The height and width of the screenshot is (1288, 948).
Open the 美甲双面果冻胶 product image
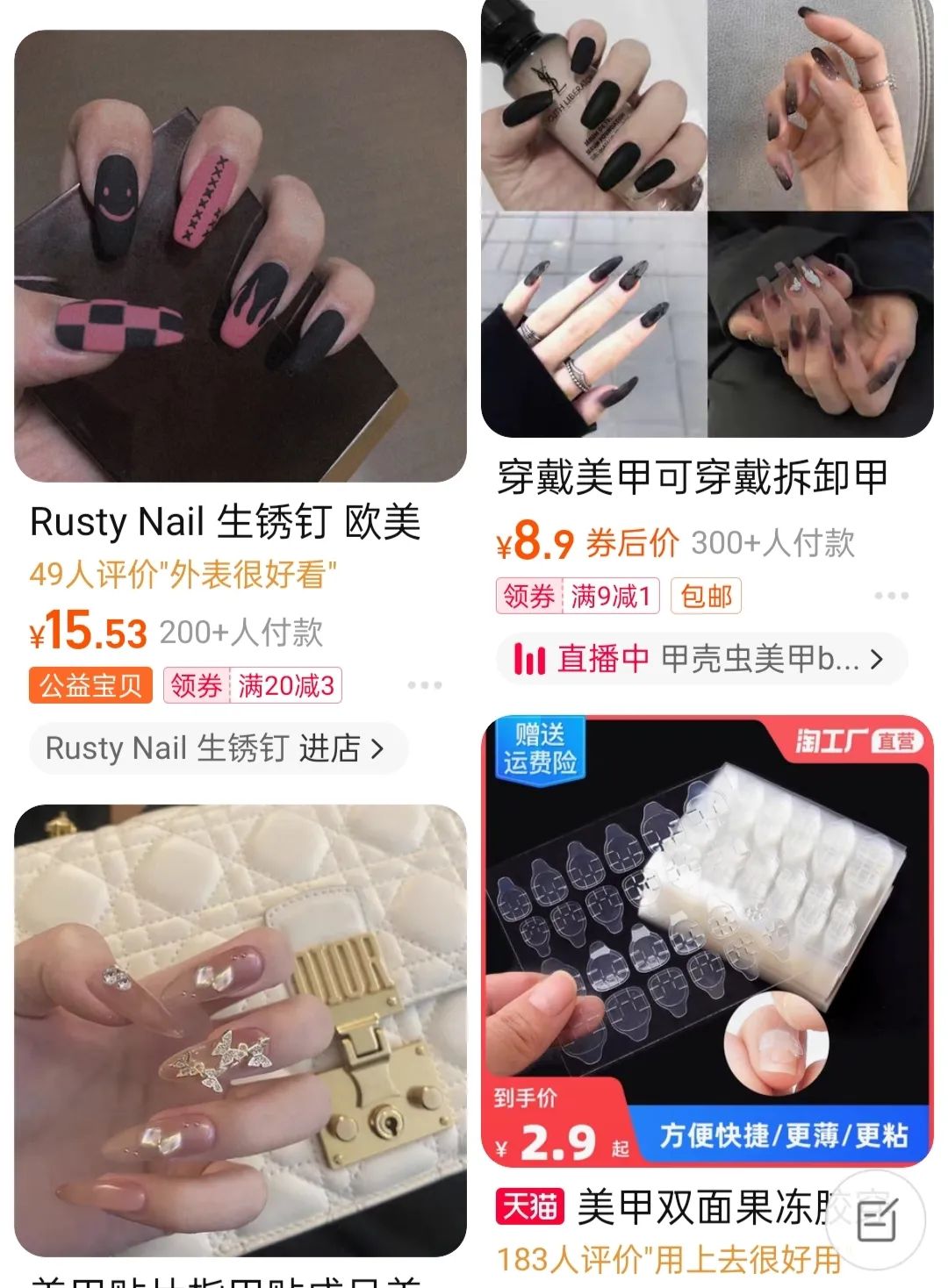click(x=707, y=941)
